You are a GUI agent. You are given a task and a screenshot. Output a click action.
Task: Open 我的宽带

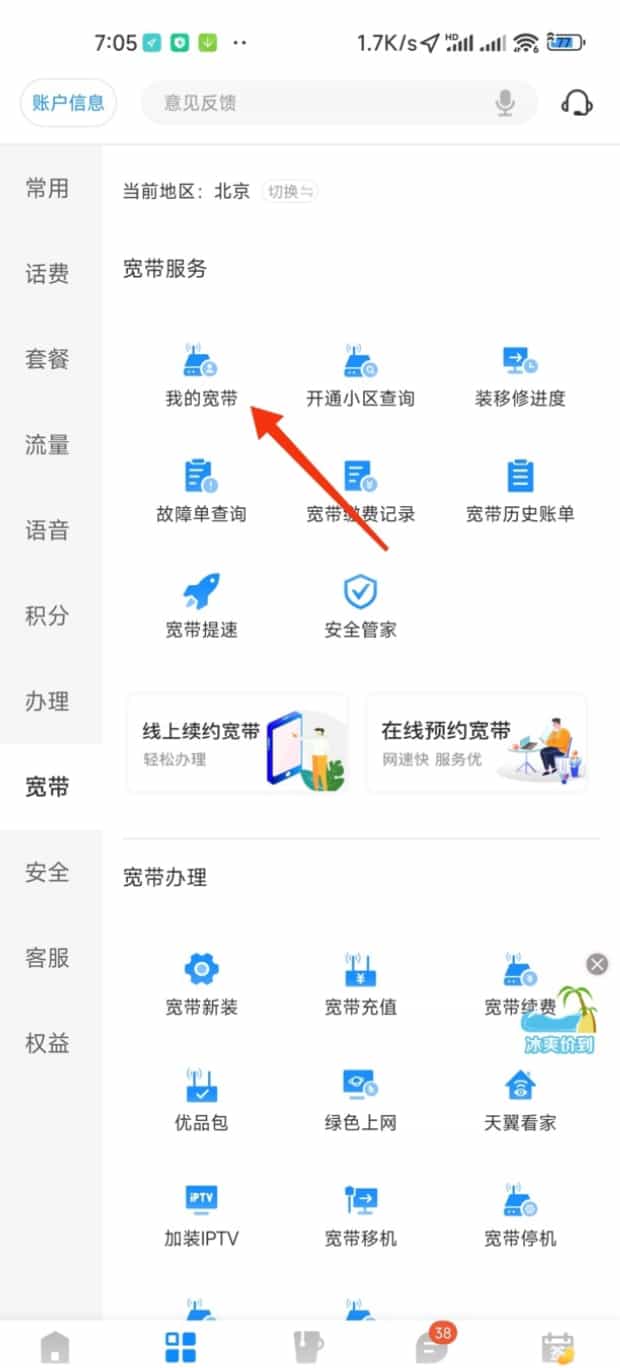click(x=201, y=376)
